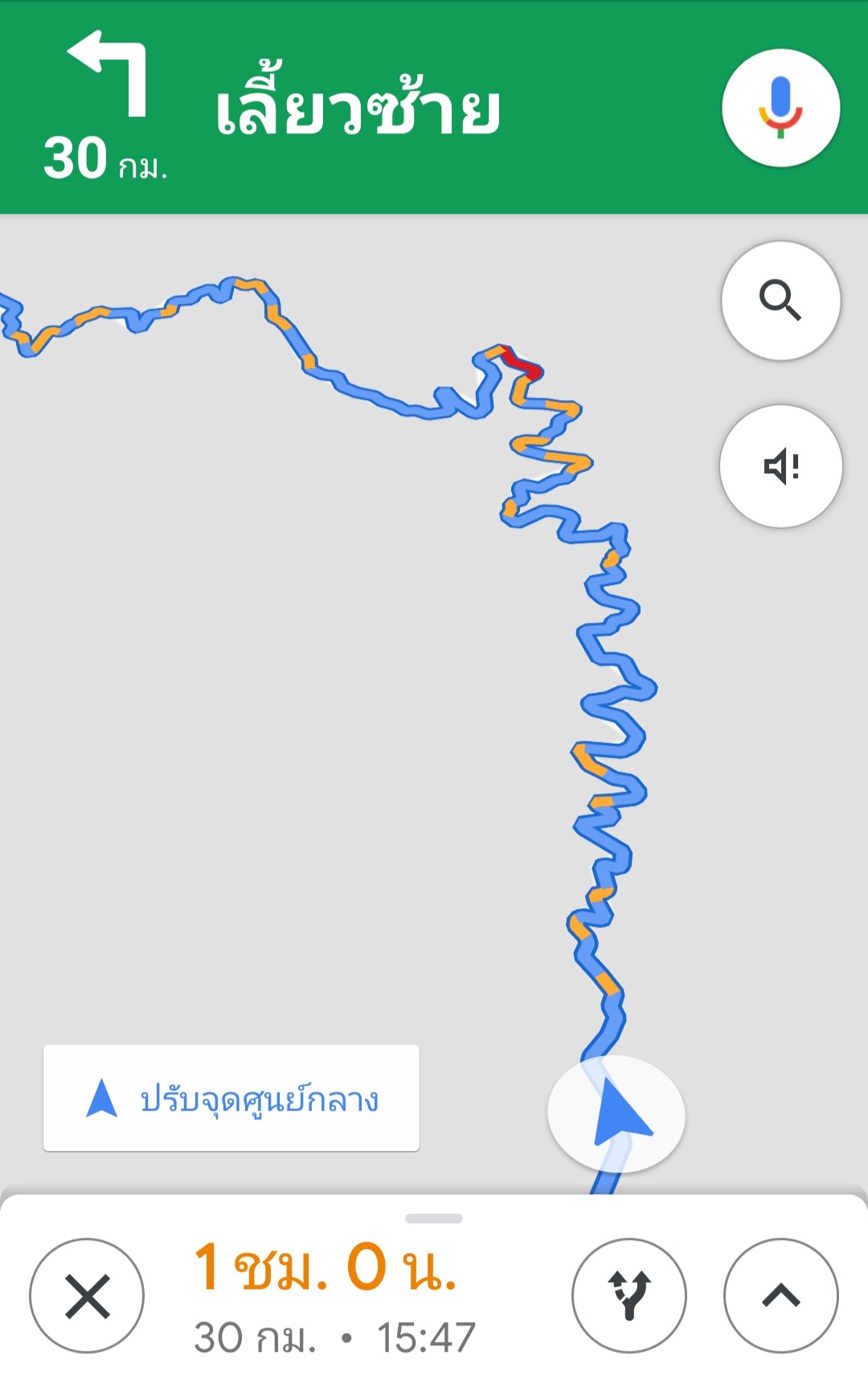Exit navigation with the X button
Screen dimensions: 868x1392
pos(87,1296)
